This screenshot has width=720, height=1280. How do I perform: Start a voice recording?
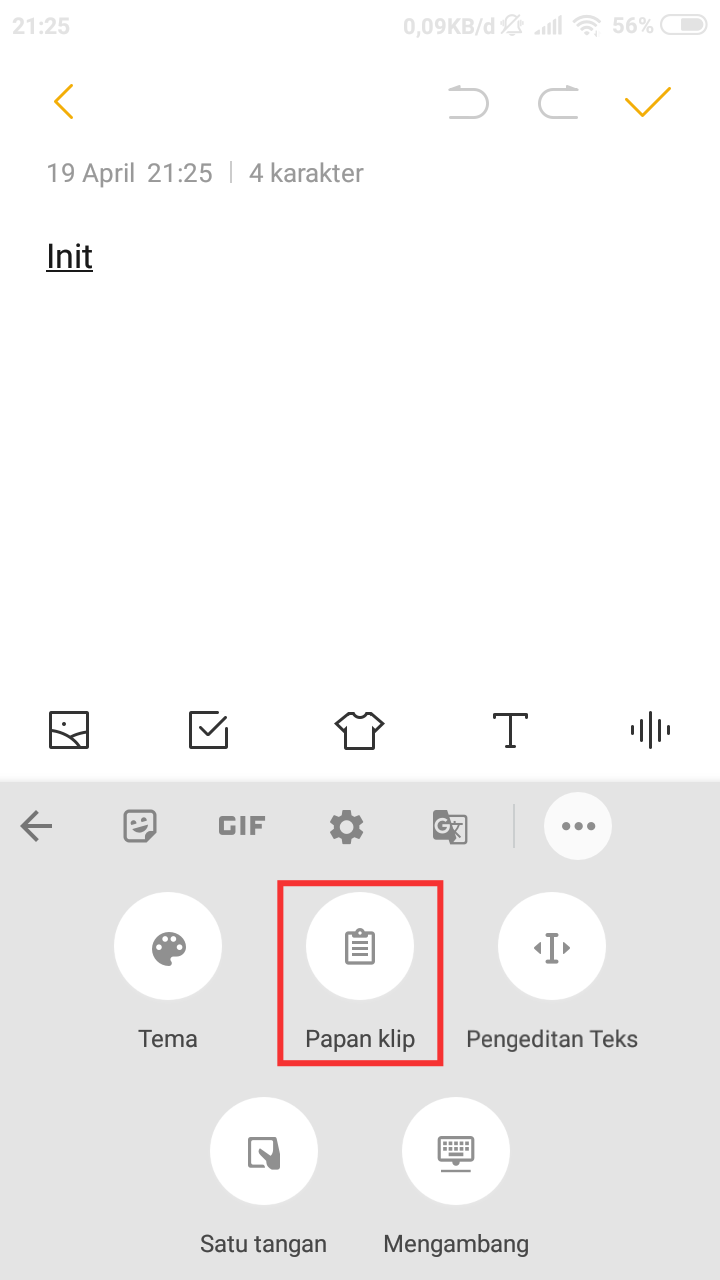click(x=650, y=730)
